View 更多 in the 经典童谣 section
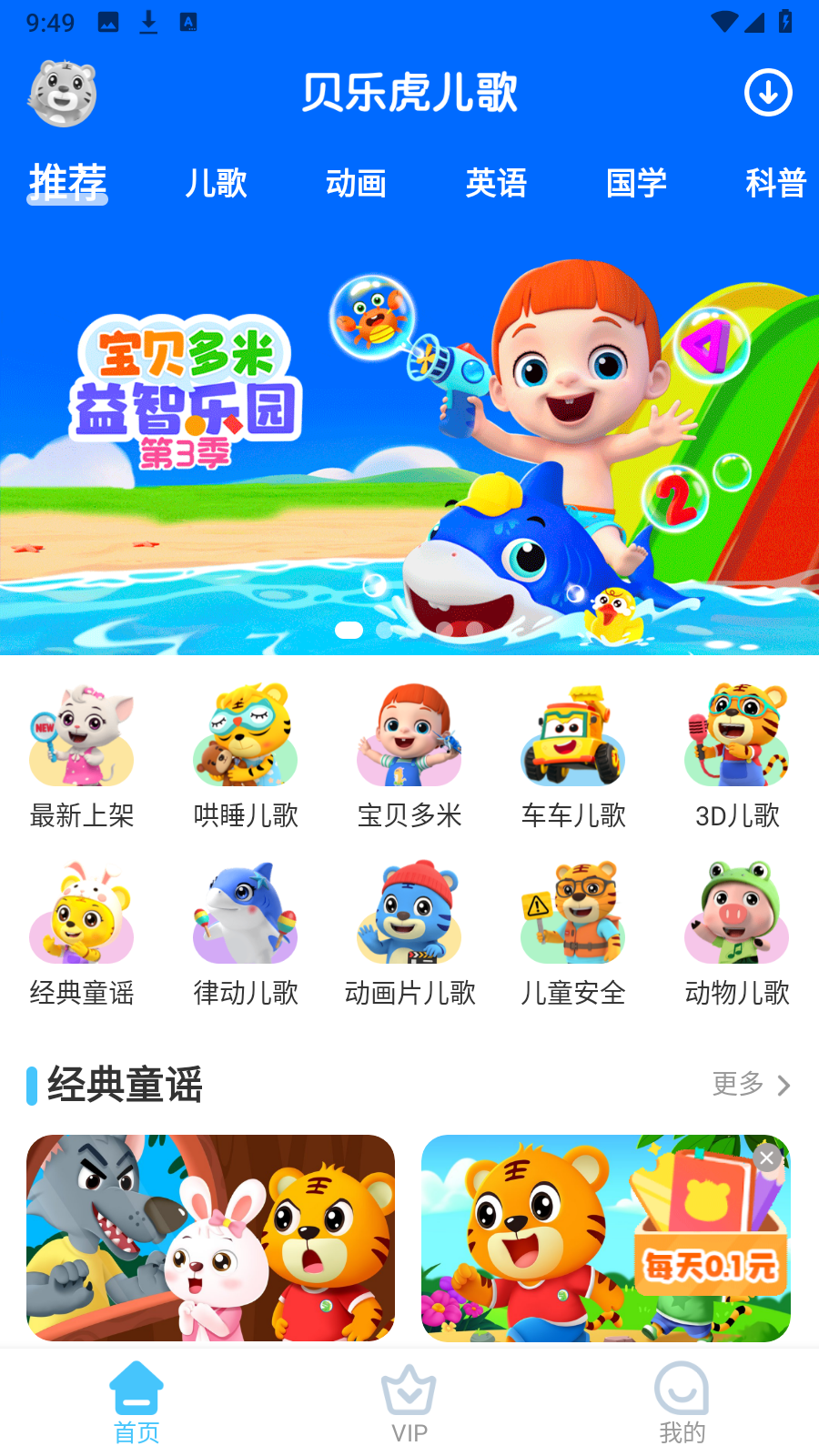Viewport: 819px width, 1456px height. [x=751, y=1085]
